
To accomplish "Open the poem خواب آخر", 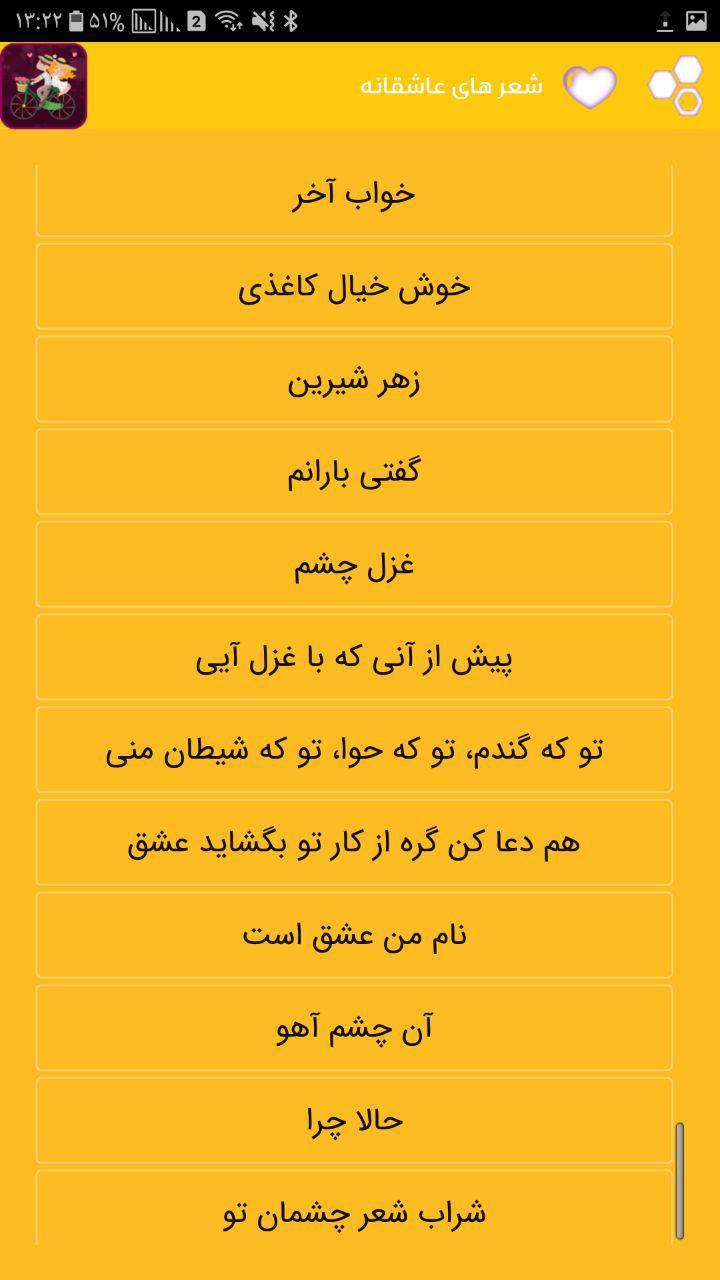I will 354,201.
